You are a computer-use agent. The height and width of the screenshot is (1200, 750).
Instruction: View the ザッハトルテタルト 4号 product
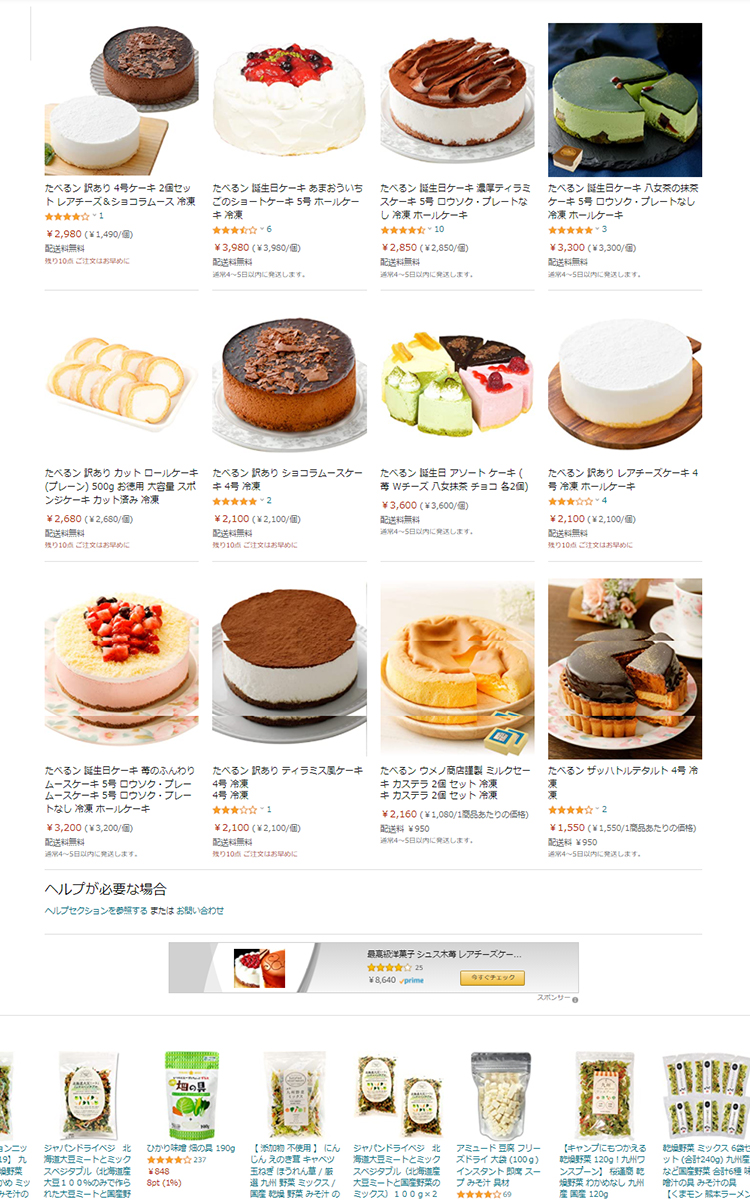point(624,776)
